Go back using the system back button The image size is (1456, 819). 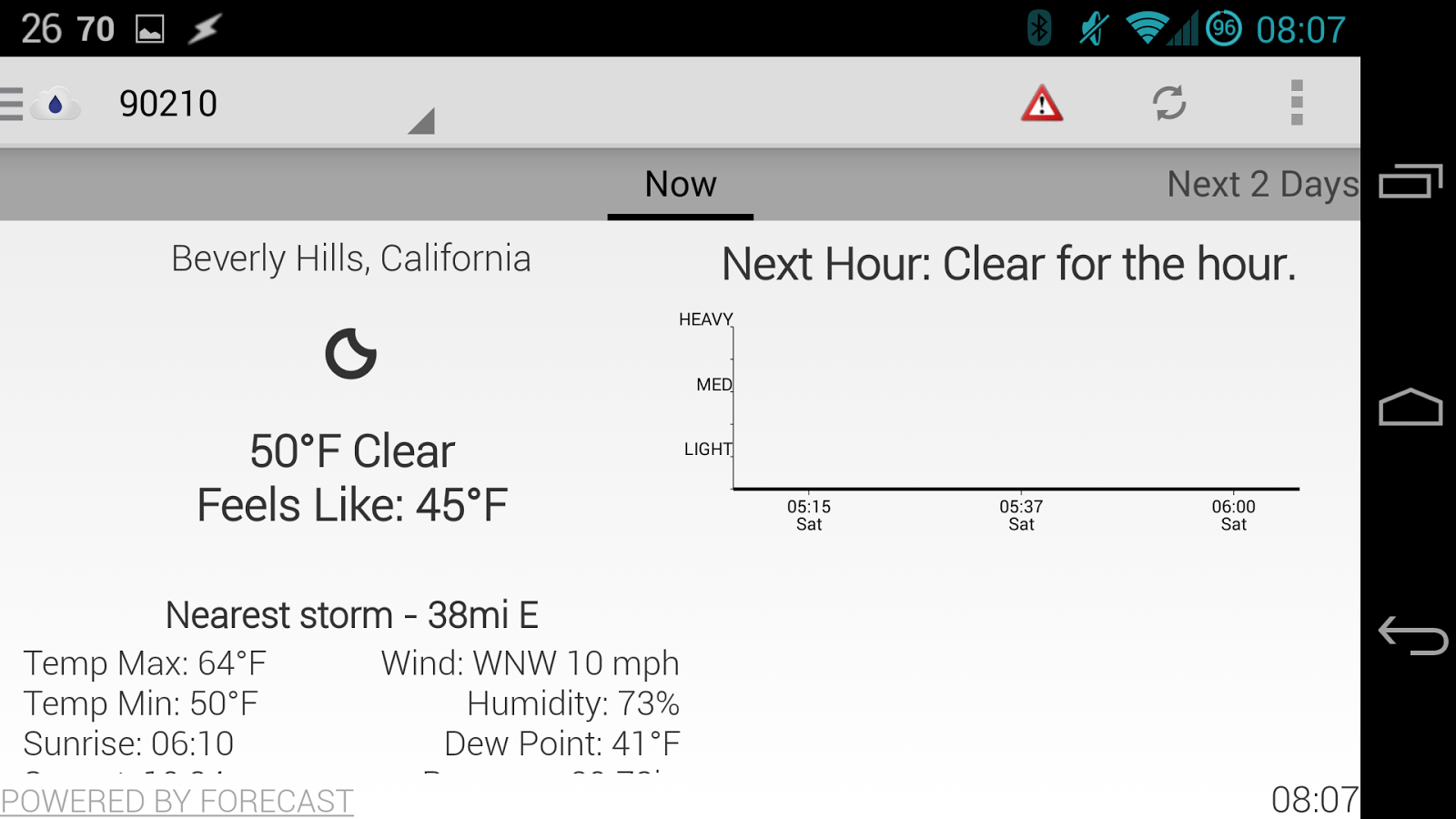1411,635
